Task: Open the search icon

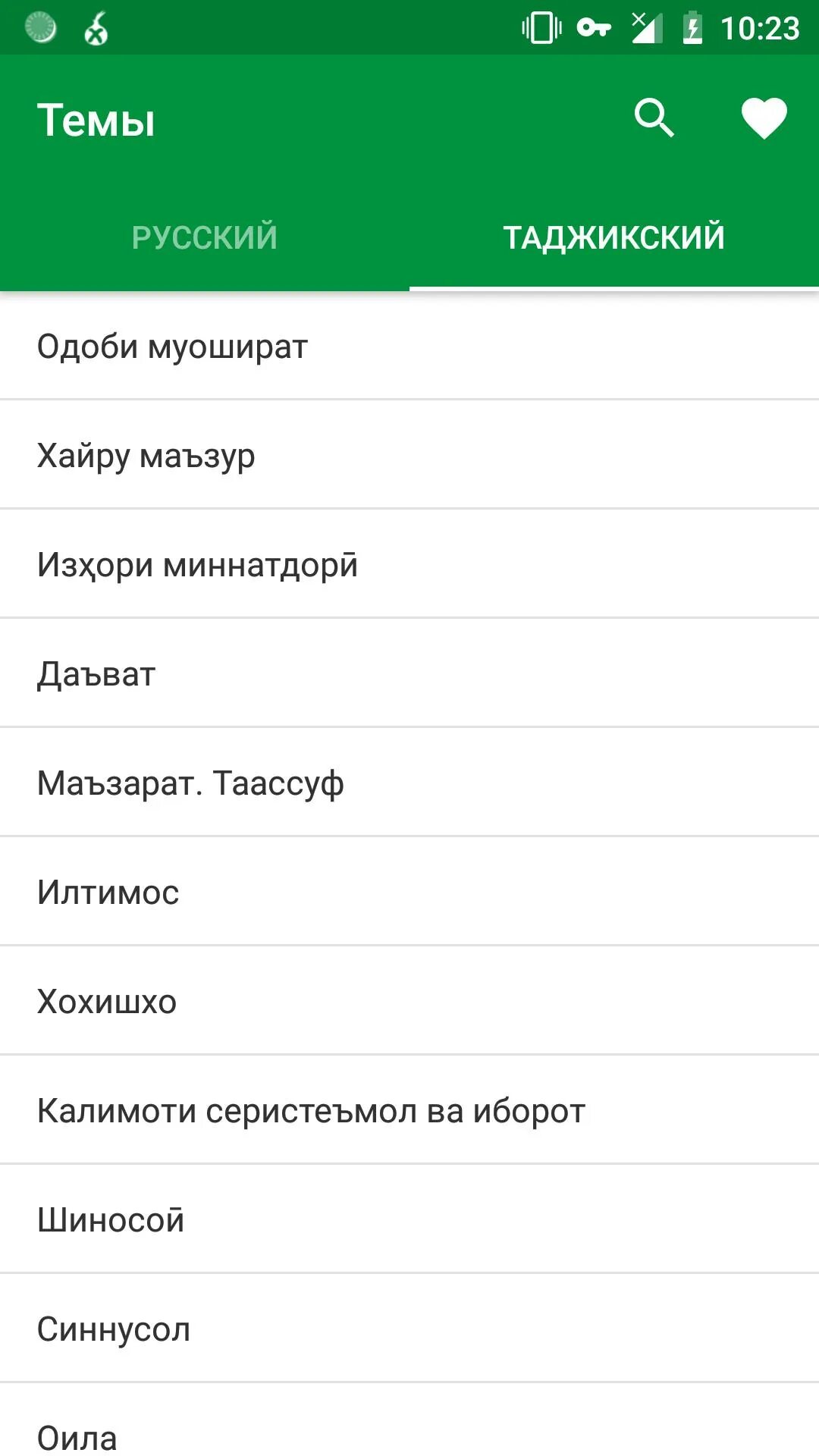Action: pos(654,118)
